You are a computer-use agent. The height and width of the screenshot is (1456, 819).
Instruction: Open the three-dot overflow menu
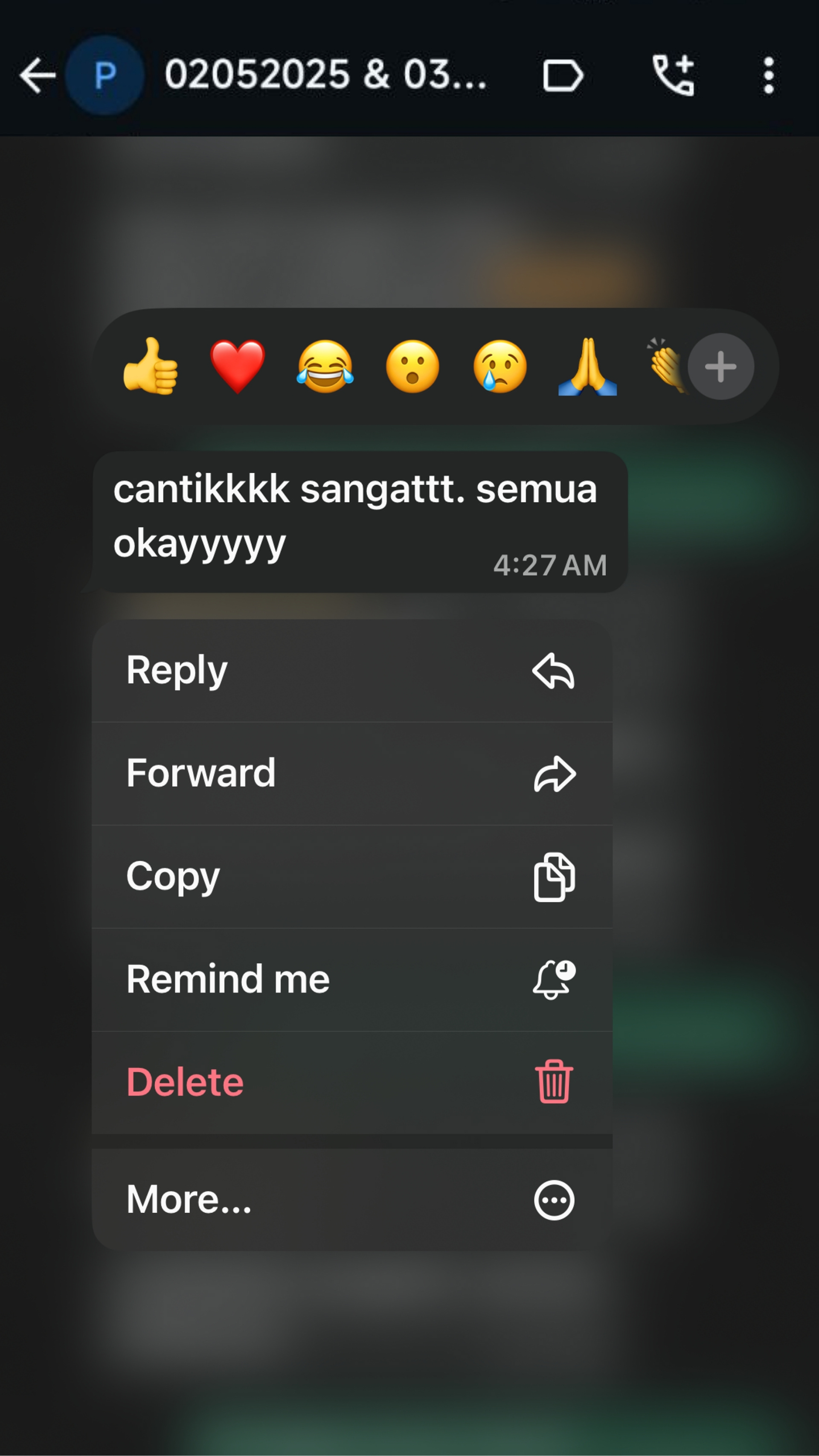click(768, 75)
